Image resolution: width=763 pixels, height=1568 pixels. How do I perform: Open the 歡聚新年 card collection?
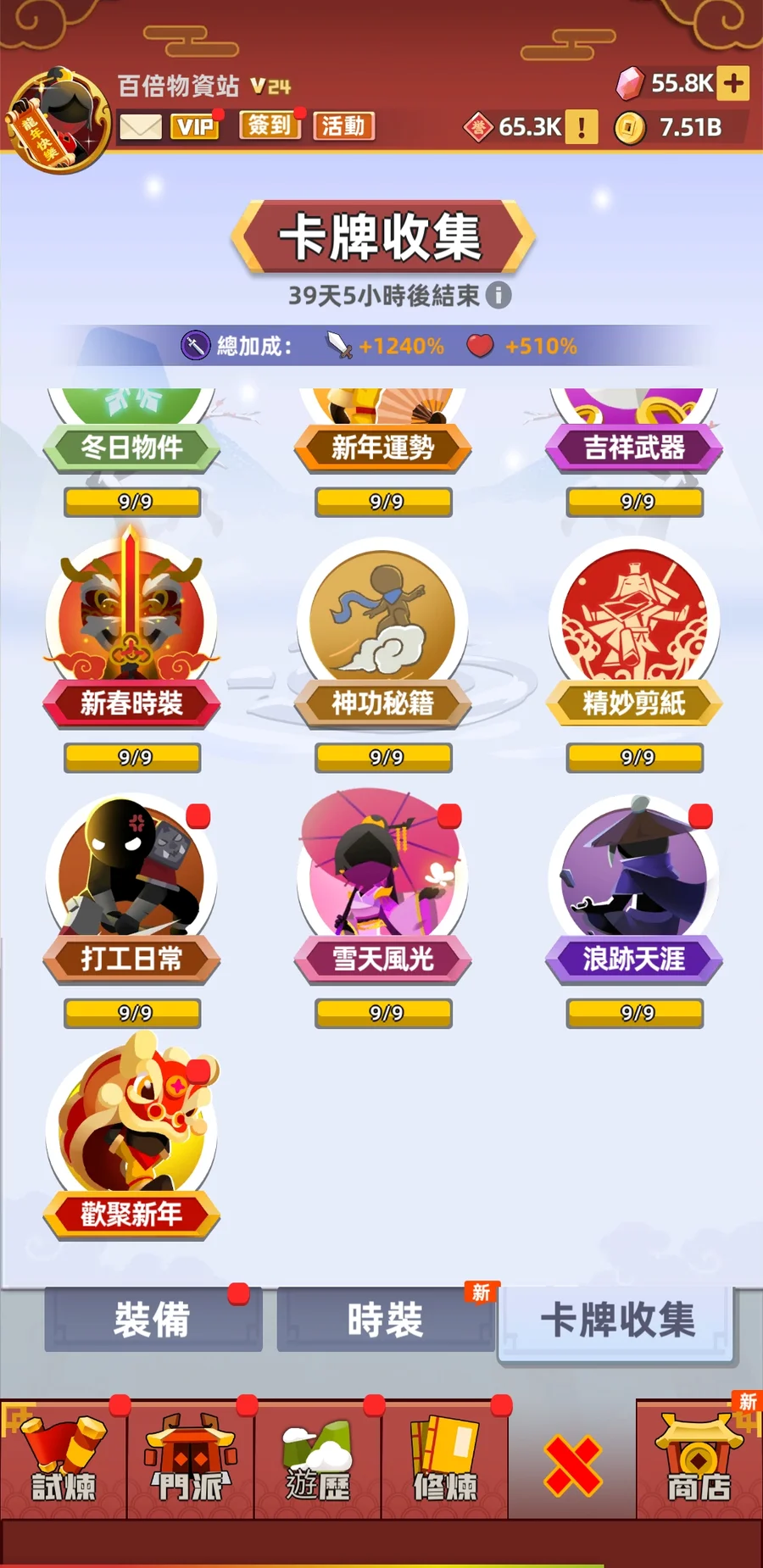[x=131, y=1136]
